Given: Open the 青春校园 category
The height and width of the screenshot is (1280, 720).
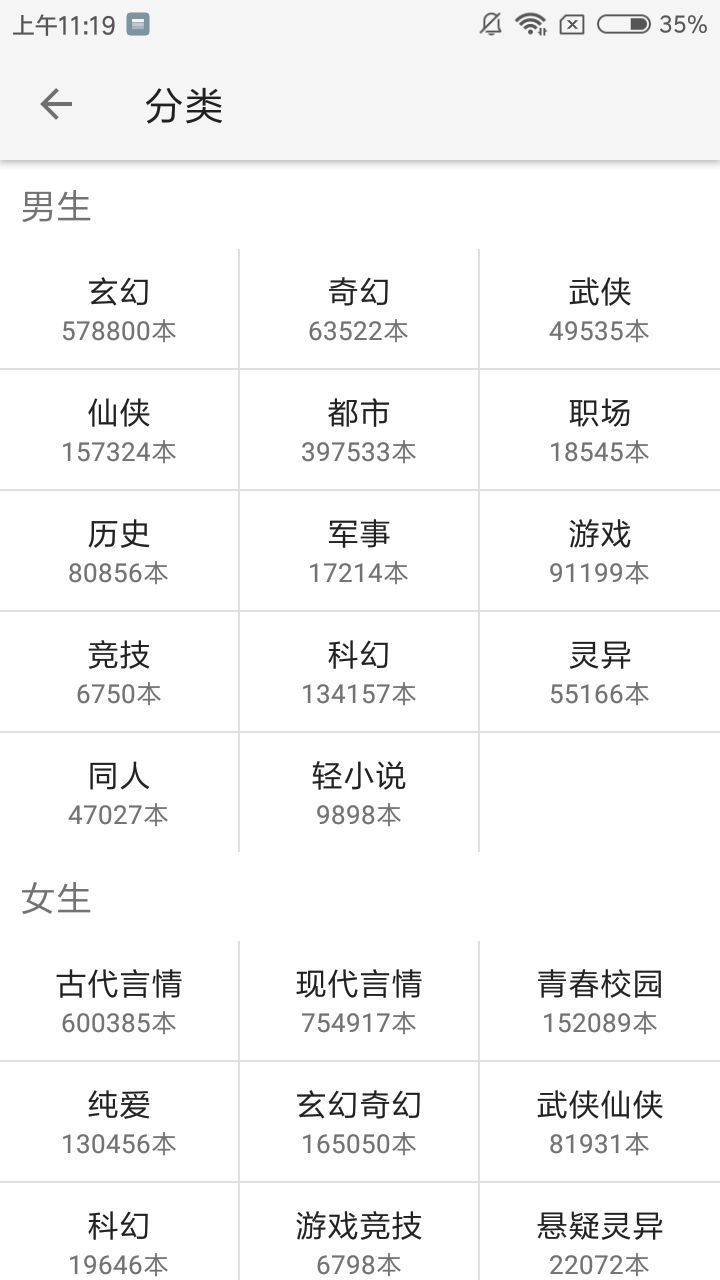Looking at the screenshot, I should [x=600, y=1001].
